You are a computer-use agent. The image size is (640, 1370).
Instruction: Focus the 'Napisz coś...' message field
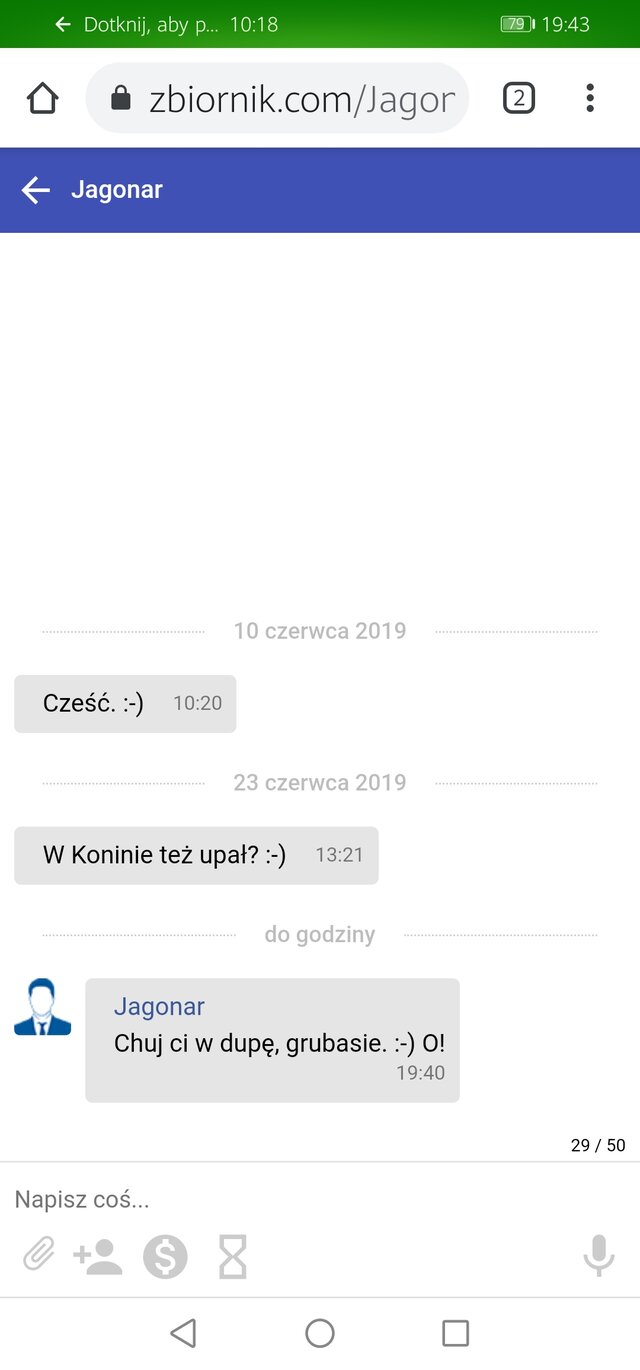pos(300,1199)
